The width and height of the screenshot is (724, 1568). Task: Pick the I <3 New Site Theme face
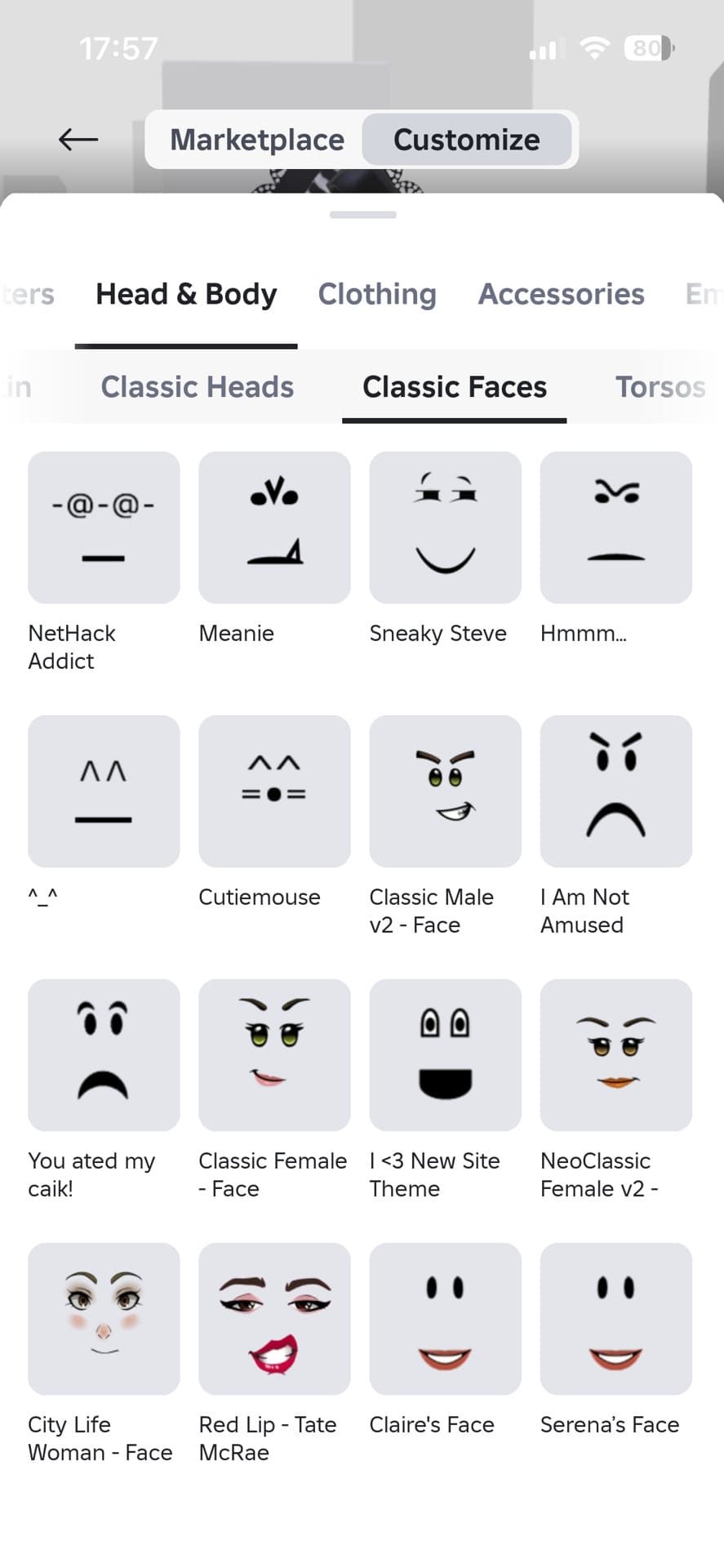tap(445, 1055)
